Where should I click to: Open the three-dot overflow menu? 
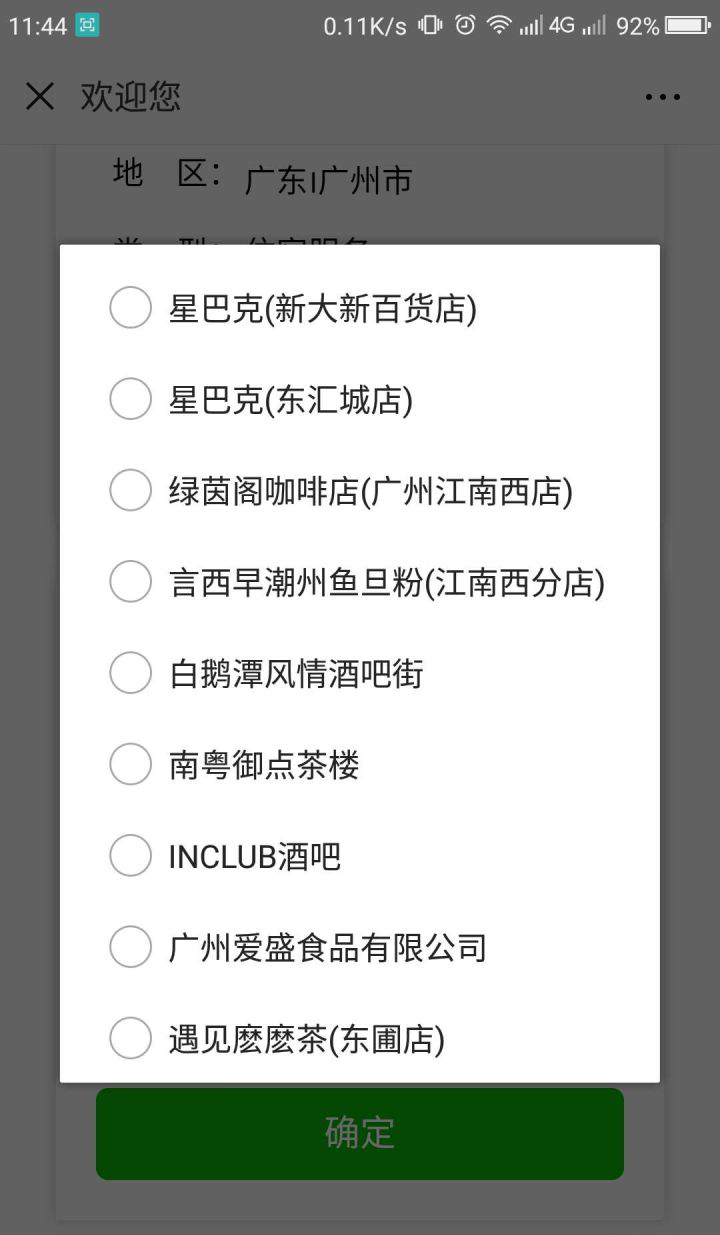662,97
